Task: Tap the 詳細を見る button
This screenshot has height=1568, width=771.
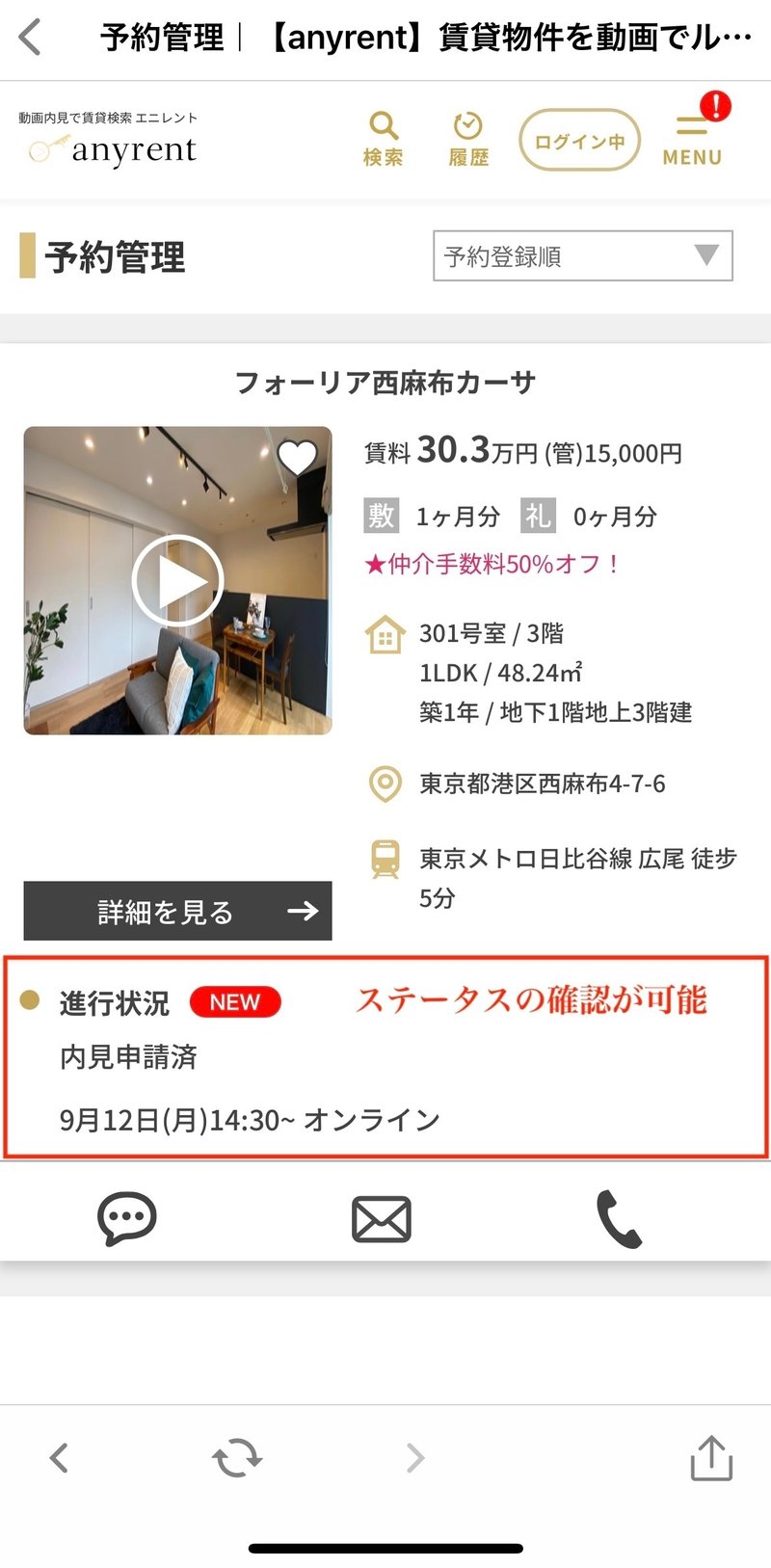Action: (177, 911)
